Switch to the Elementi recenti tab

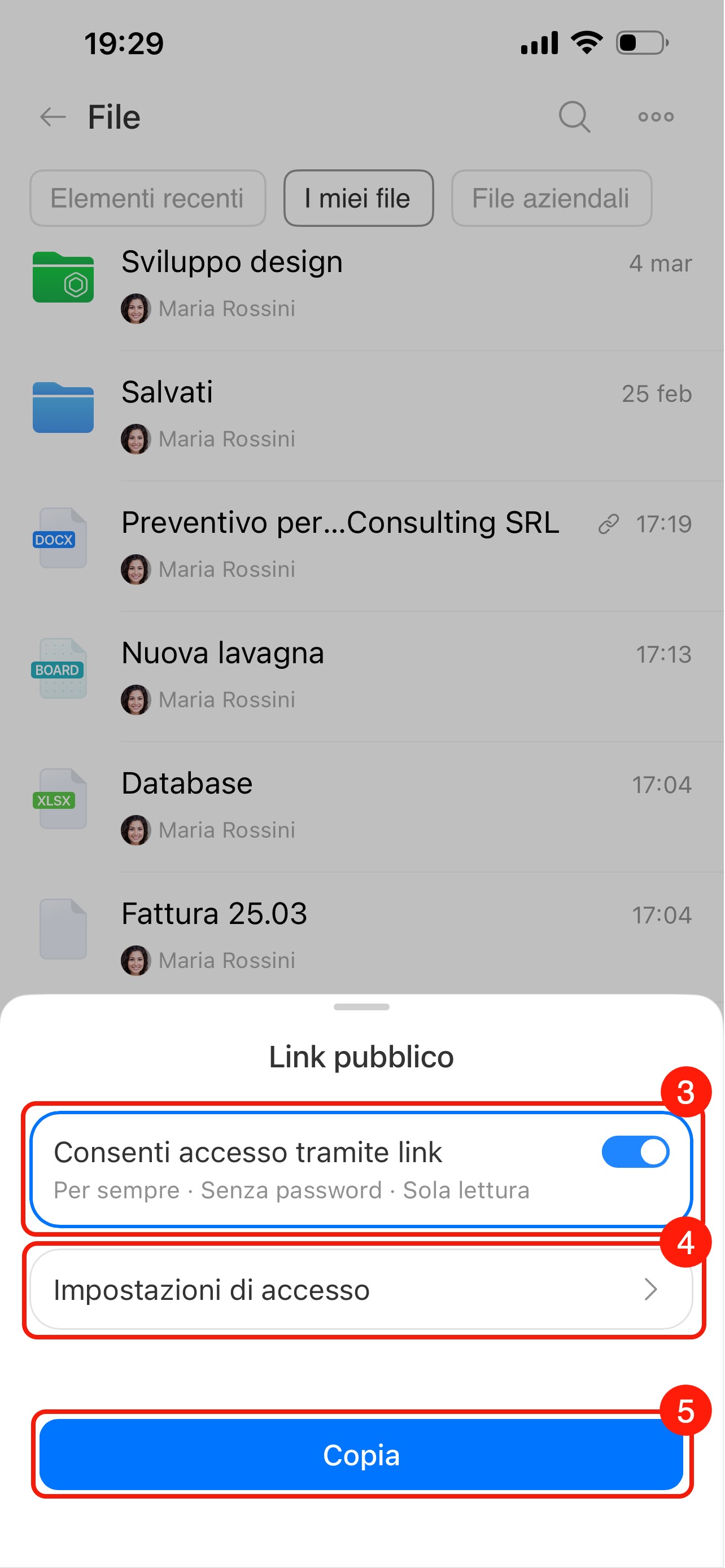tap(147, 199)
